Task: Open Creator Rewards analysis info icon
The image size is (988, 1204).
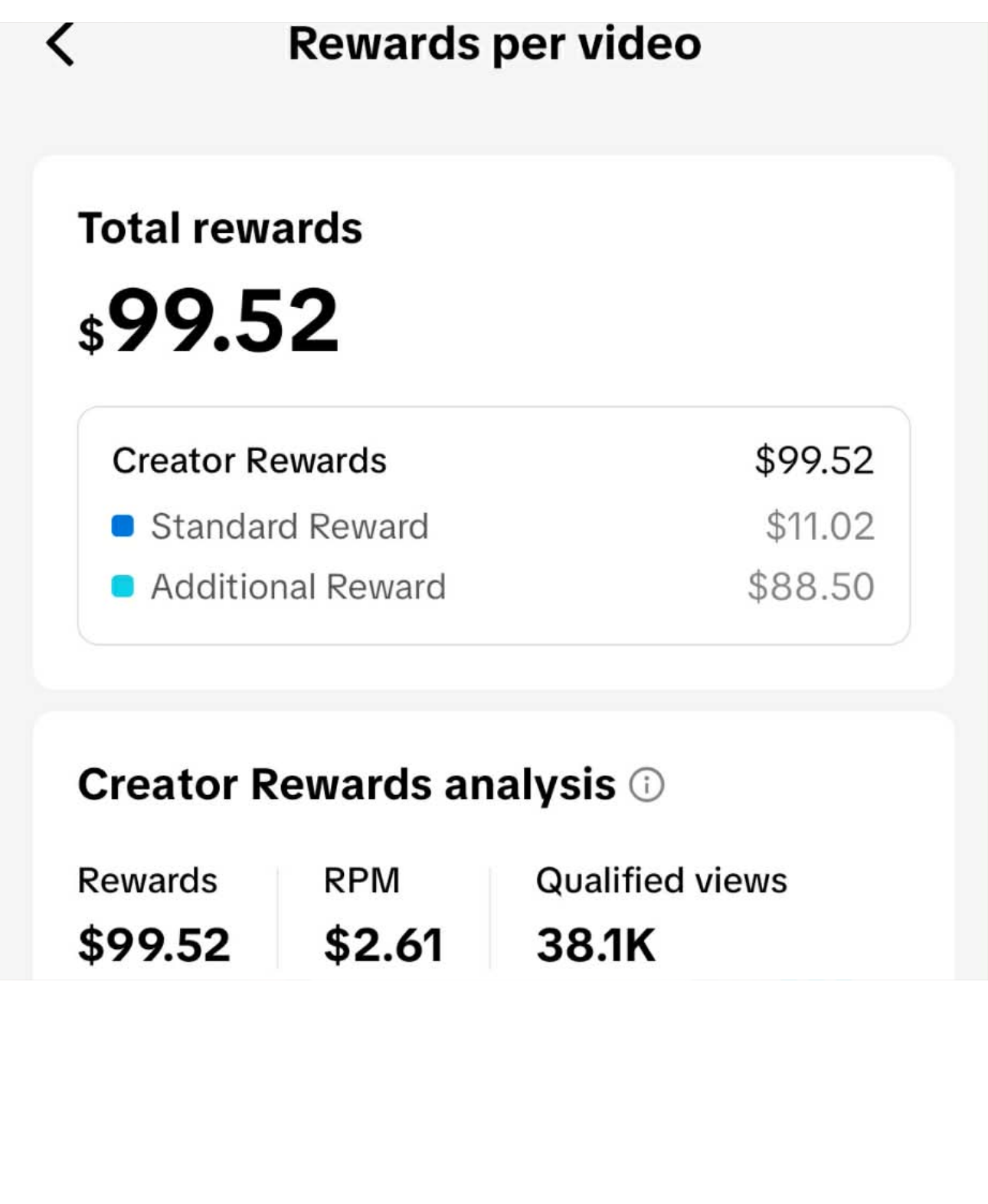Action: (x=646, y=785)
